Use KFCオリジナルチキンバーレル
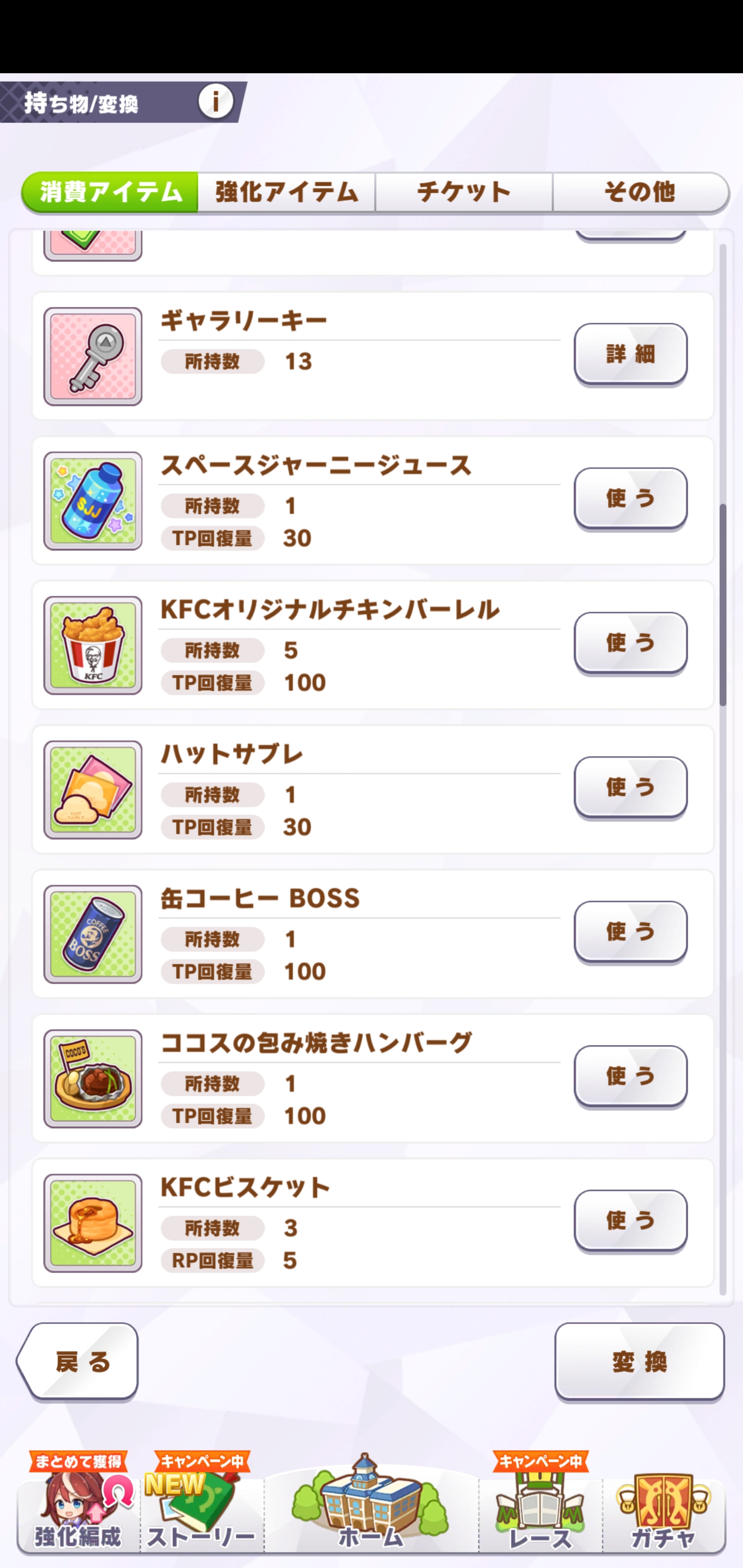This screenshot has height=1568, width=743. tap(631, 642)
